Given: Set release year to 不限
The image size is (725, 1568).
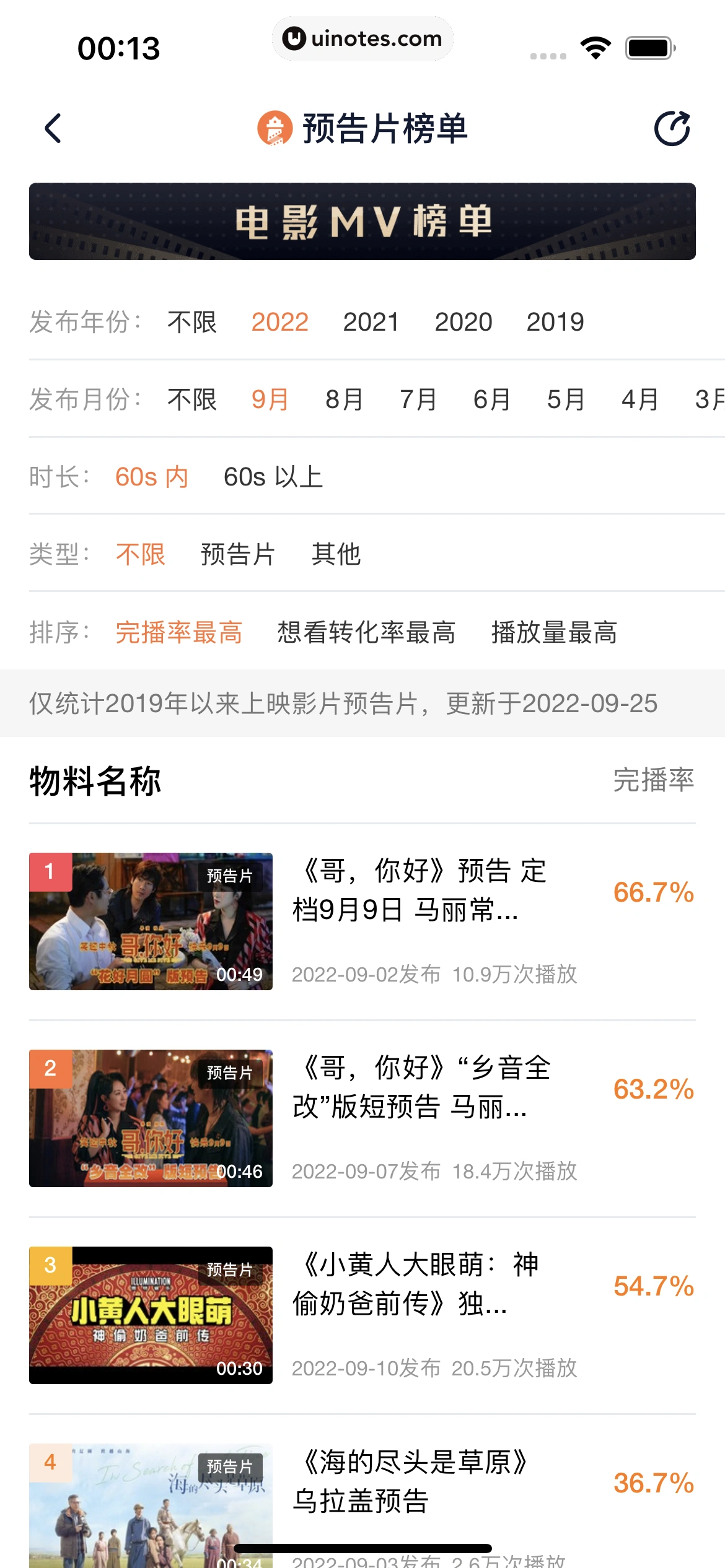Looking at the screenshot, I should [191, 322].
